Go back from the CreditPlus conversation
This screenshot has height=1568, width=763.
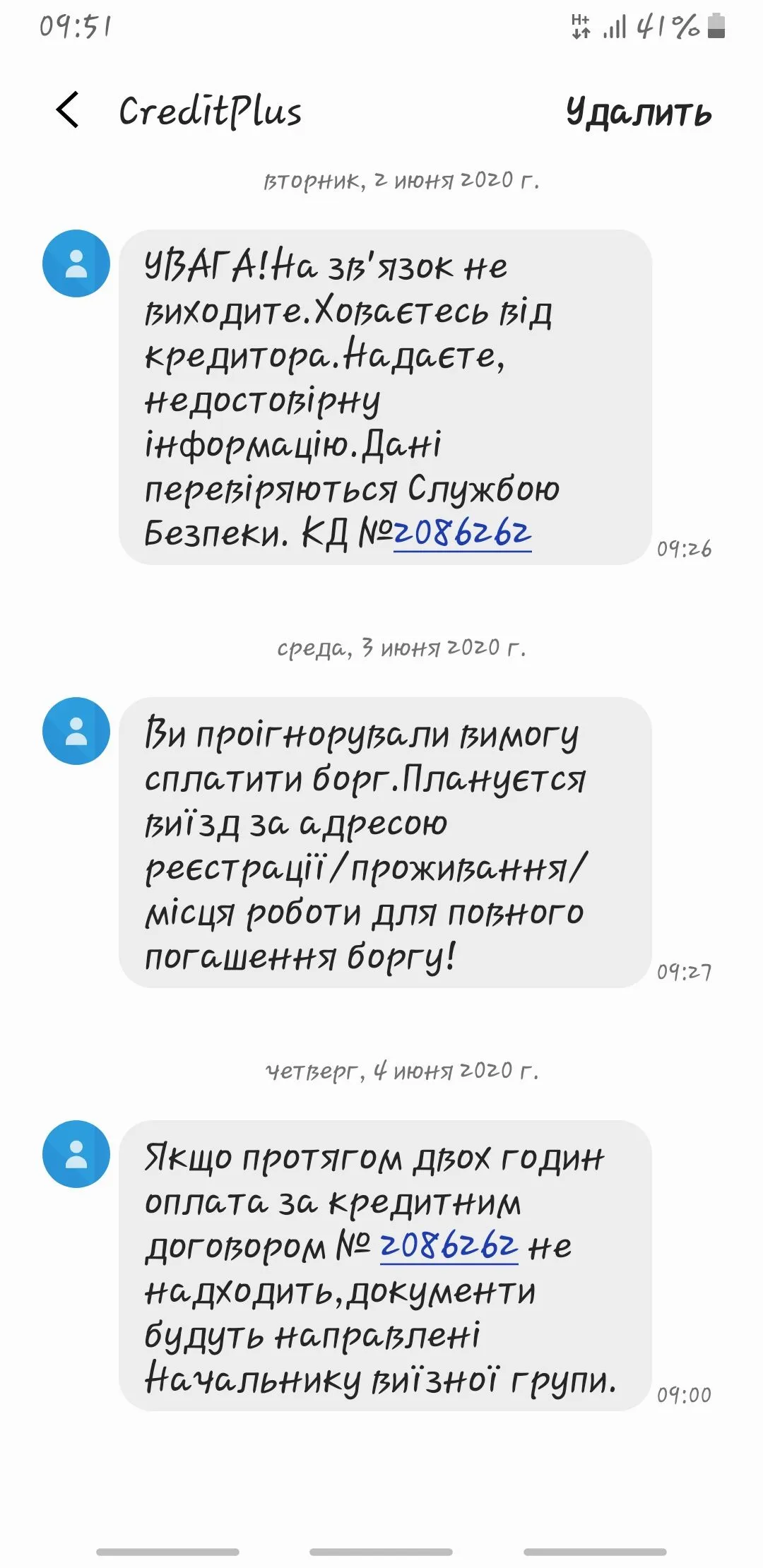(68, 110)
